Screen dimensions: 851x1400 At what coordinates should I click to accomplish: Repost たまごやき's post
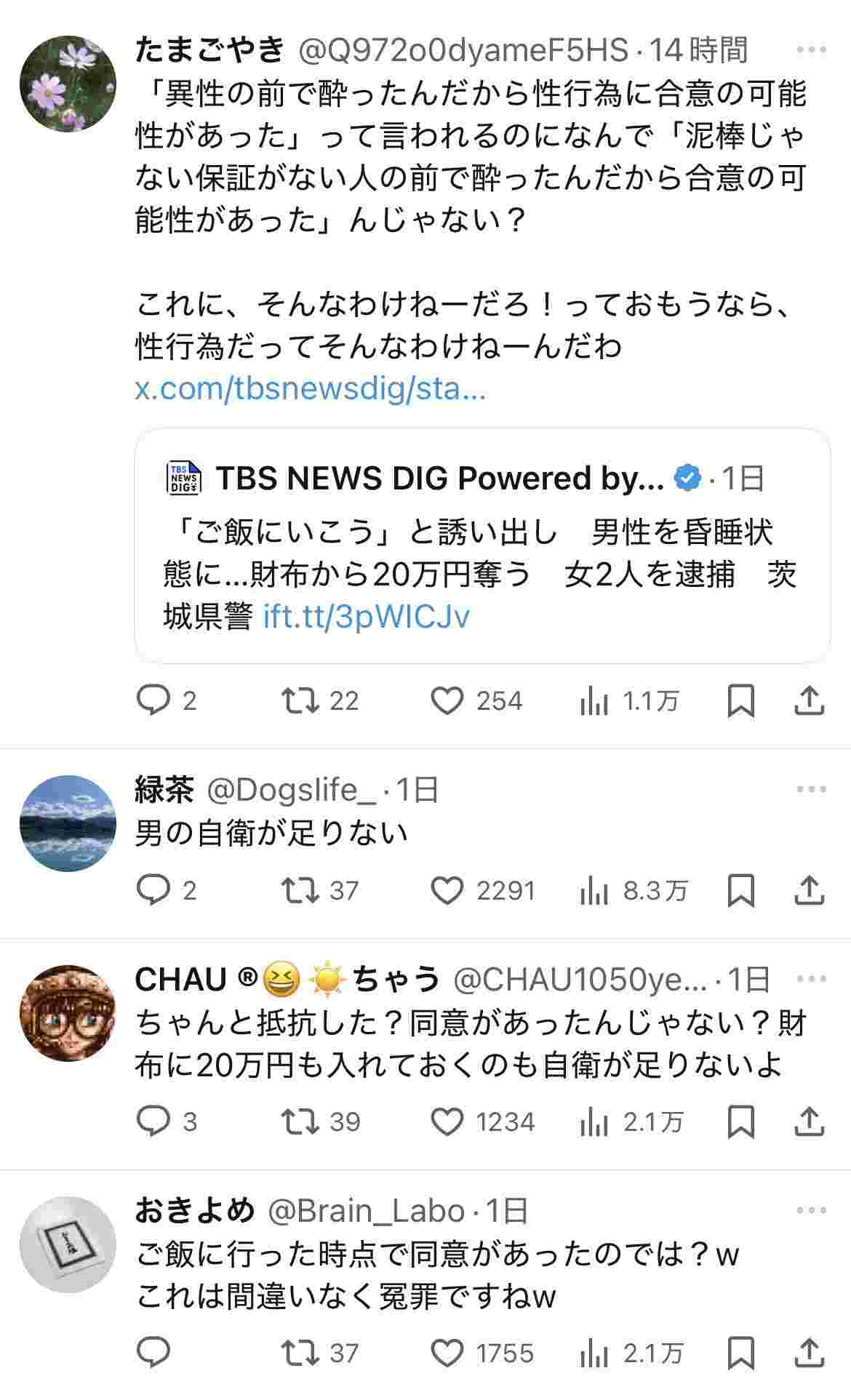tap(300, 700)
